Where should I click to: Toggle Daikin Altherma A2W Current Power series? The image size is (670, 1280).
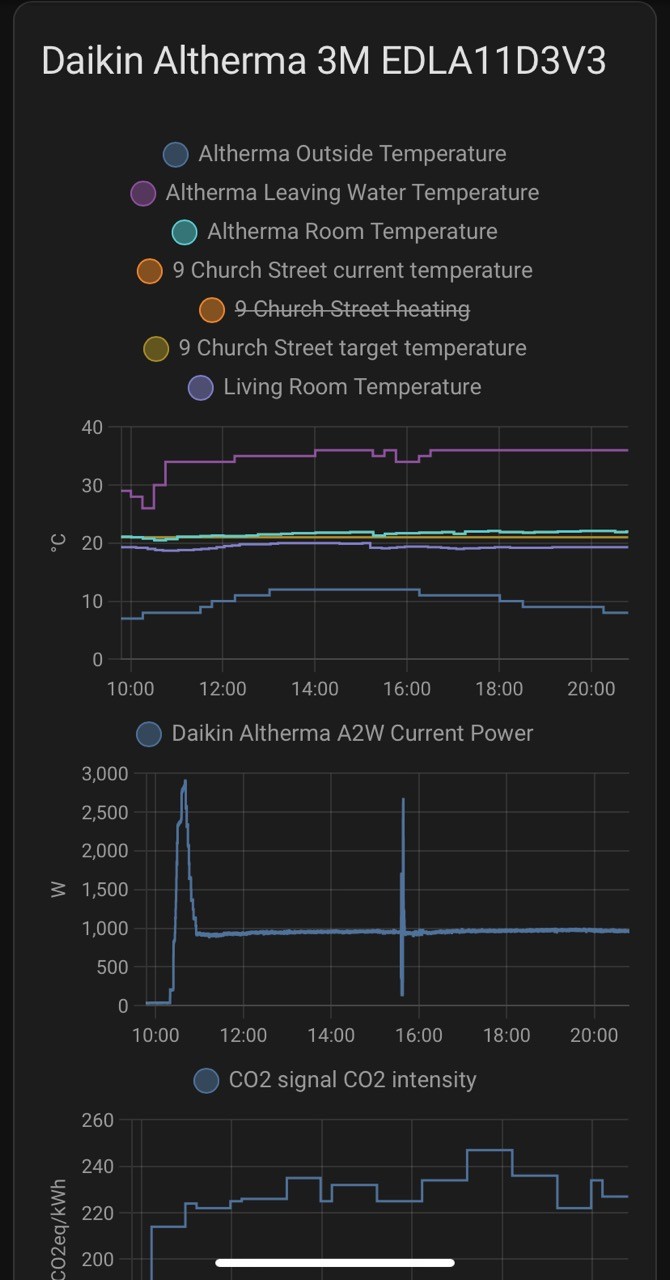335,734
